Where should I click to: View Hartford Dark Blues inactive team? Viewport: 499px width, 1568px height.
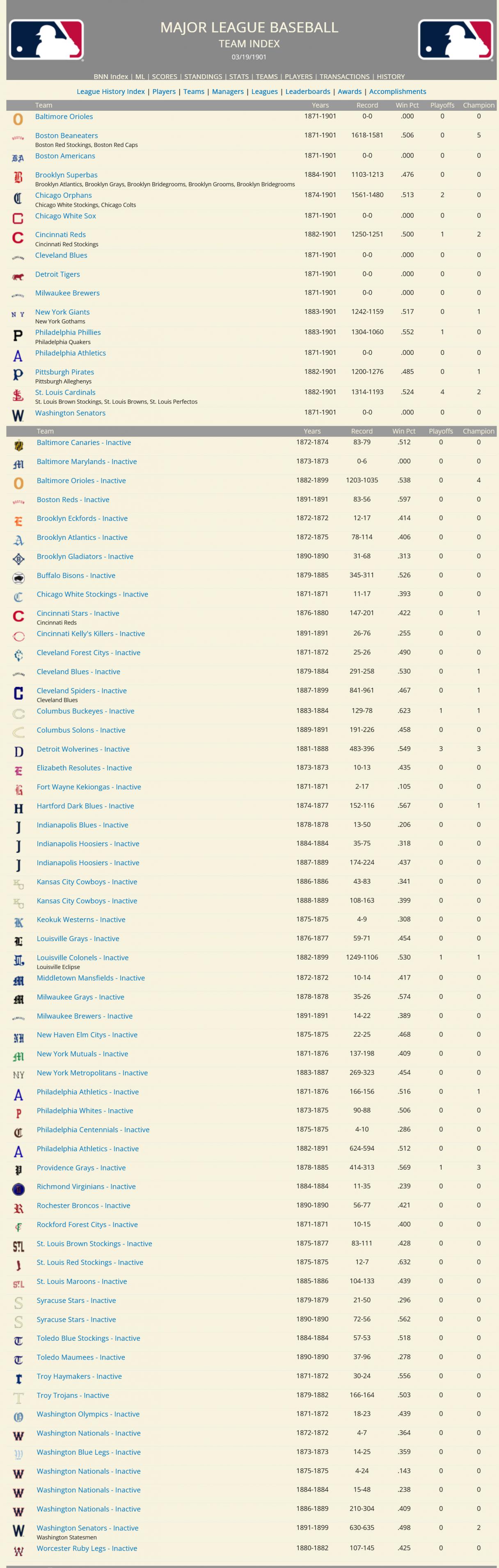pyautogui.click(x=85, y=806)
